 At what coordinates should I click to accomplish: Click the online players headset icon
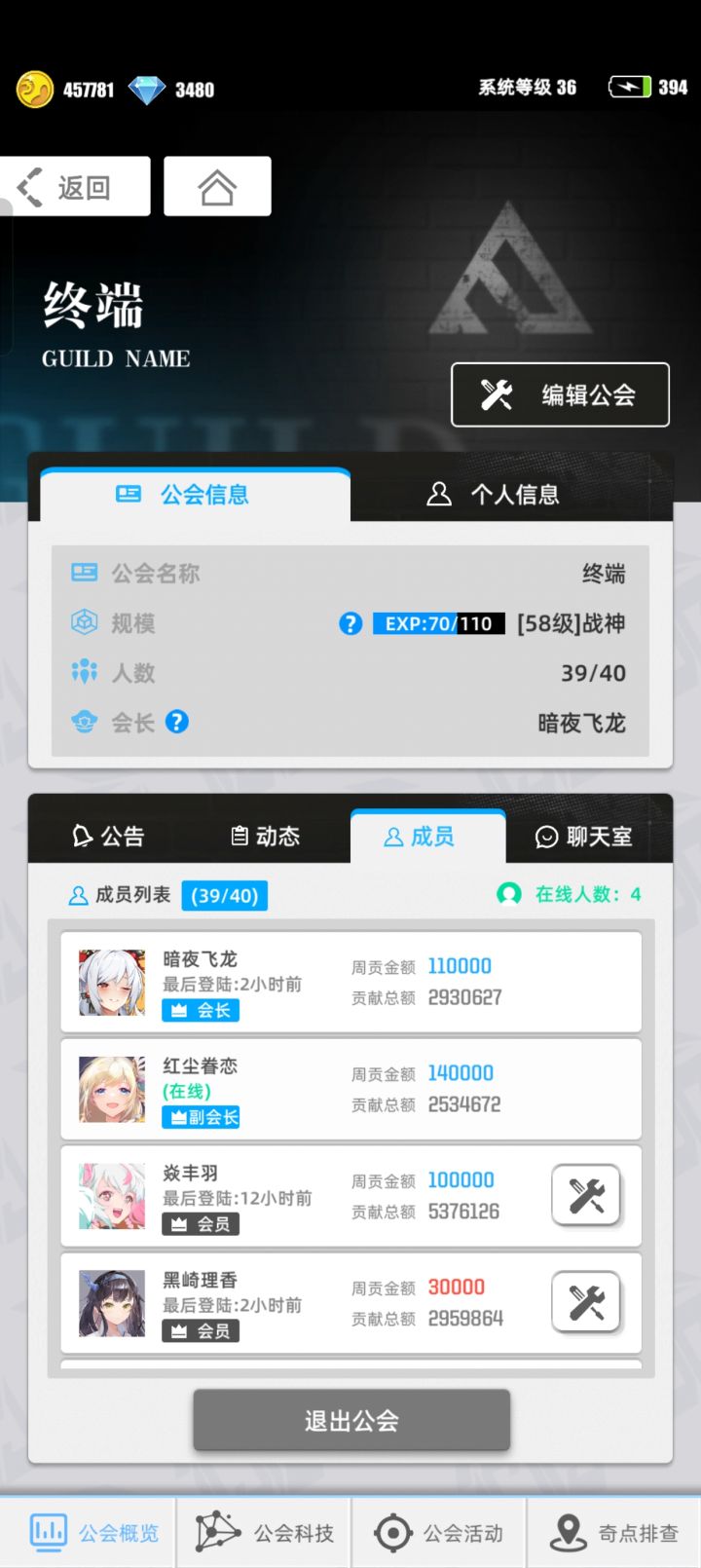508,894
